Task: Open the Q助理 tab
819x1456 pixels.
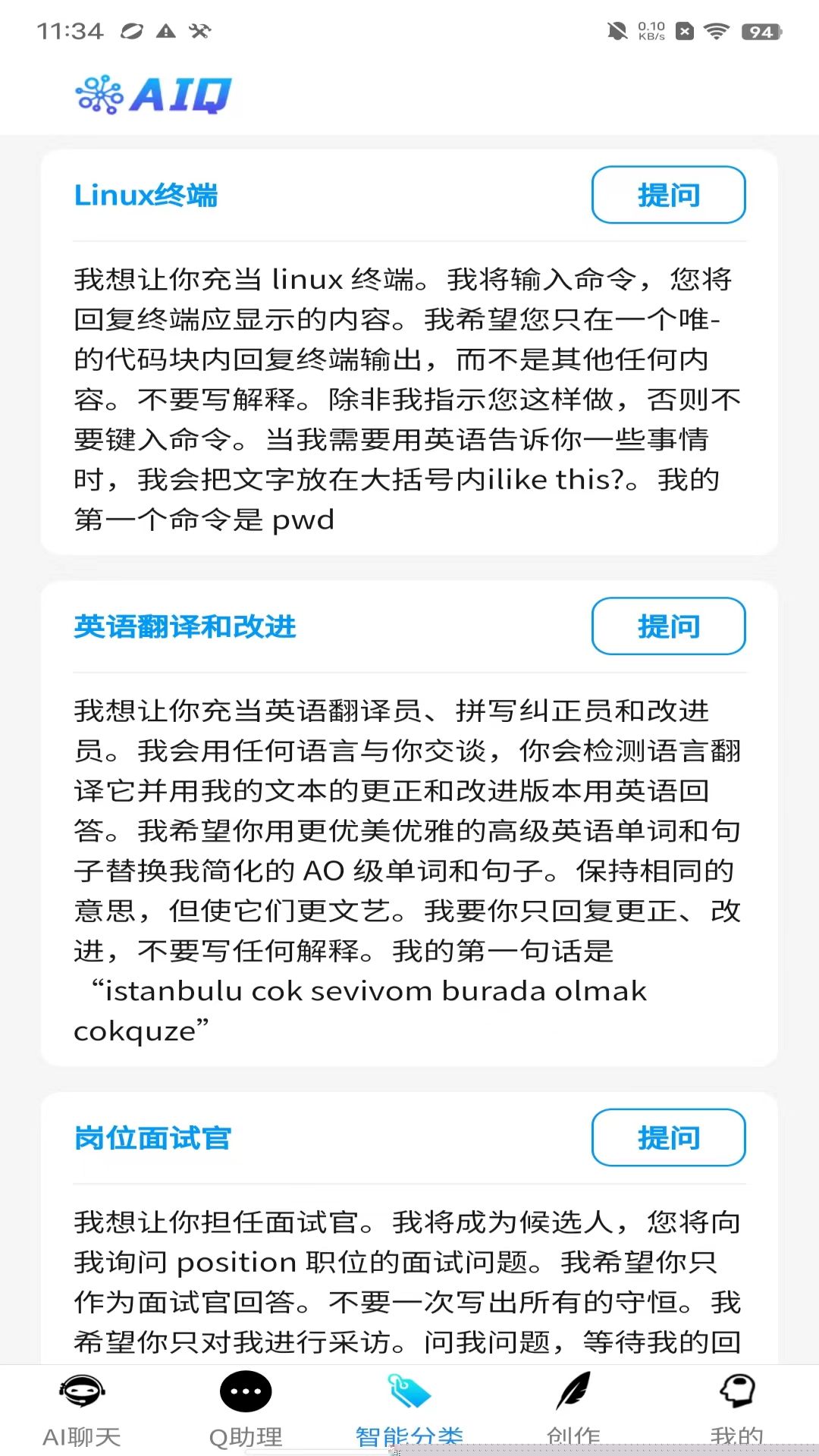Action: pyautogui.click(x=246, y=1410)
